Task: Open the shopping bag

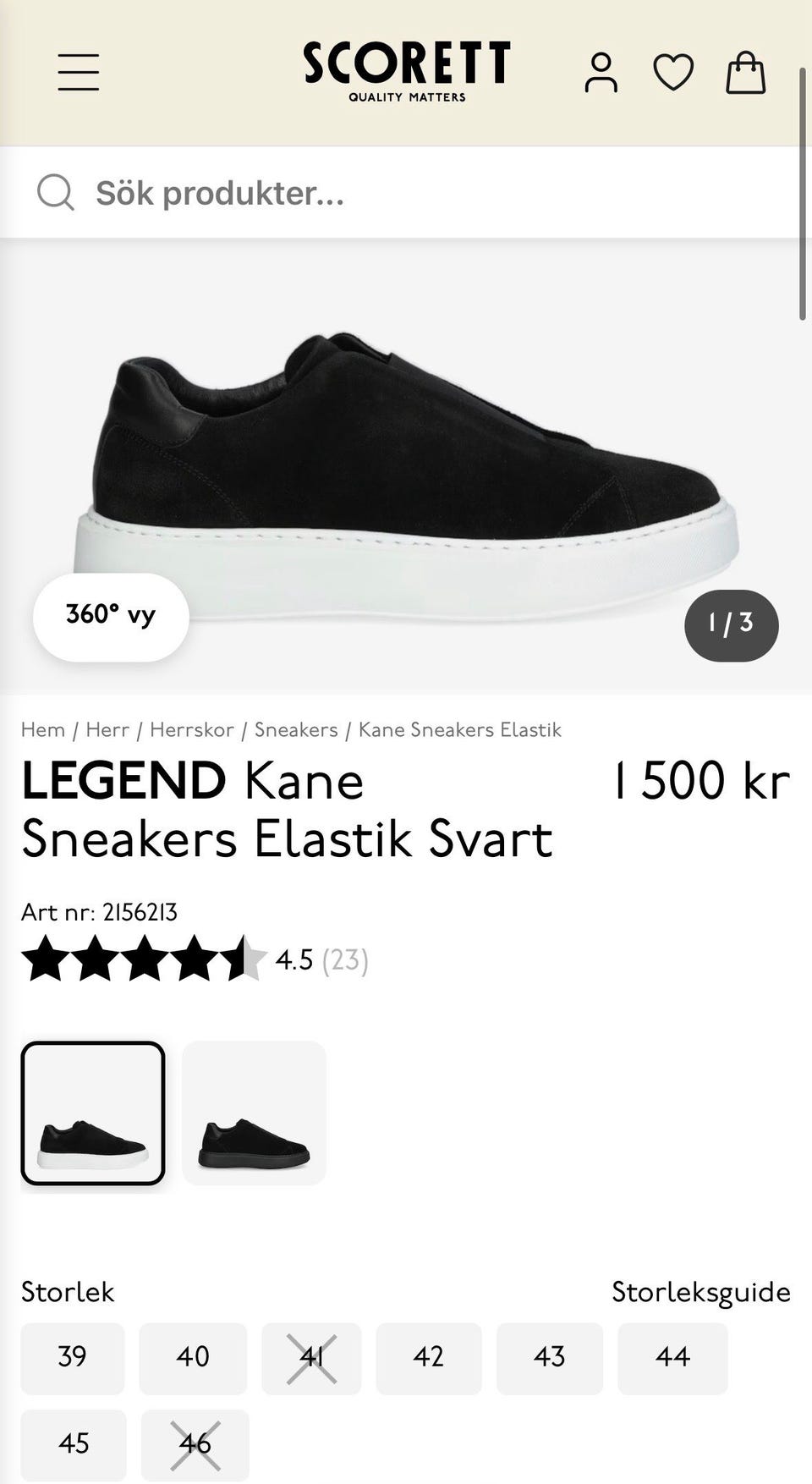Action: click(x=746, y=72)
